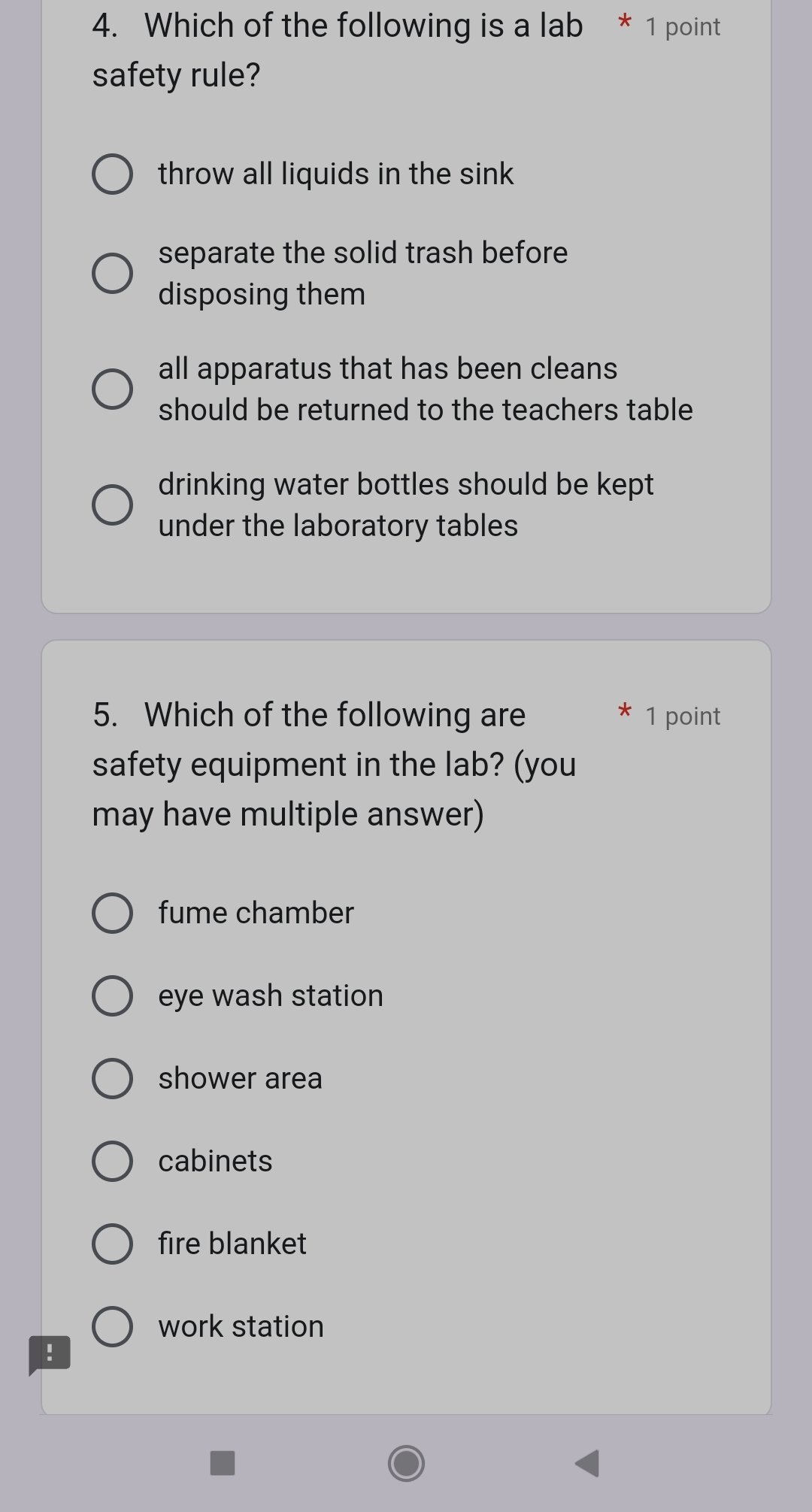Open the report a problem feedback icon
Viewport: 812px width, 1512px height.
[50, 1354]
